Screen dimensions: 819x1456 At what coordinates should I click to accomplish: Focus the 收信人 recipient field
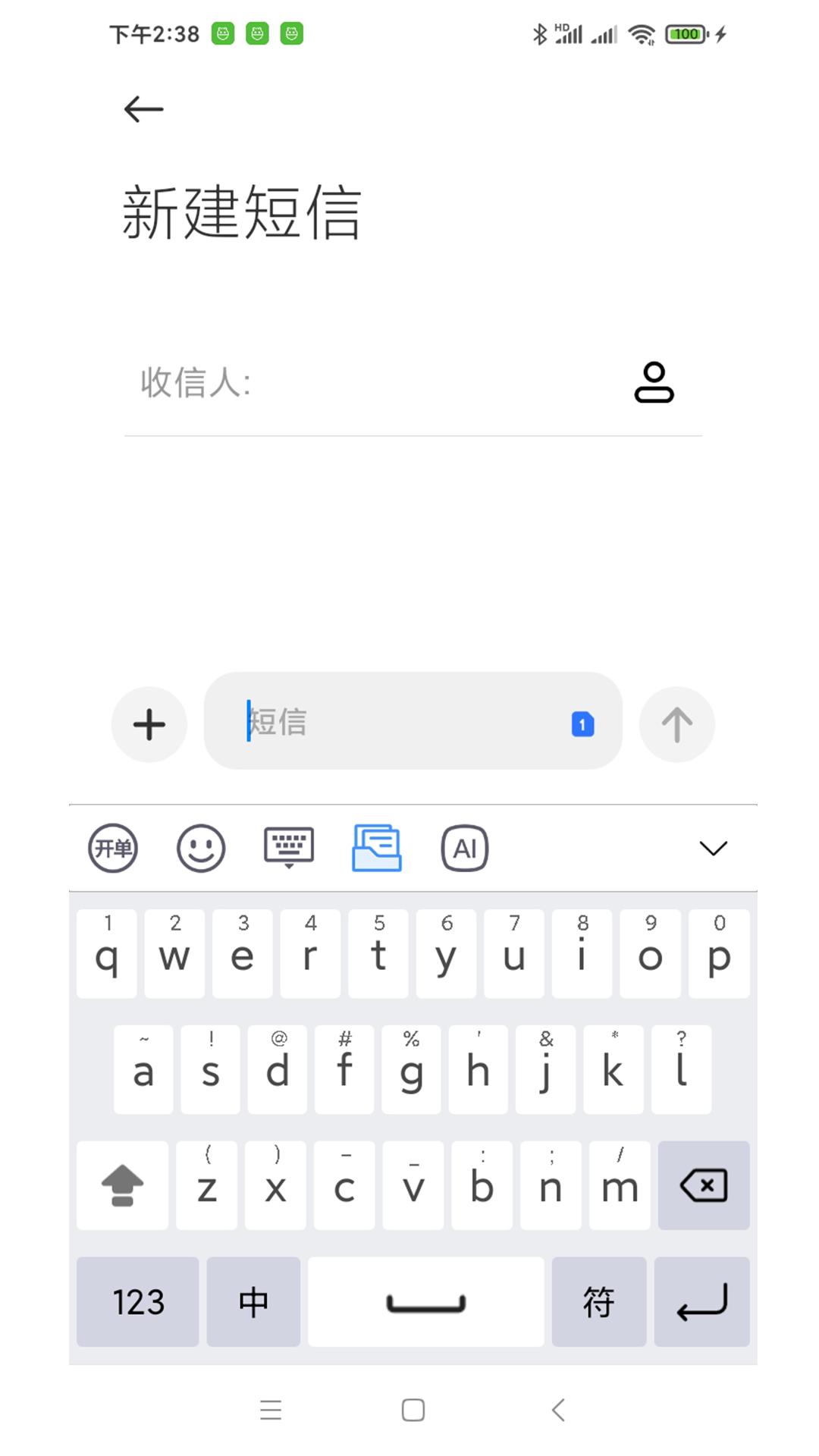(379, 382)
